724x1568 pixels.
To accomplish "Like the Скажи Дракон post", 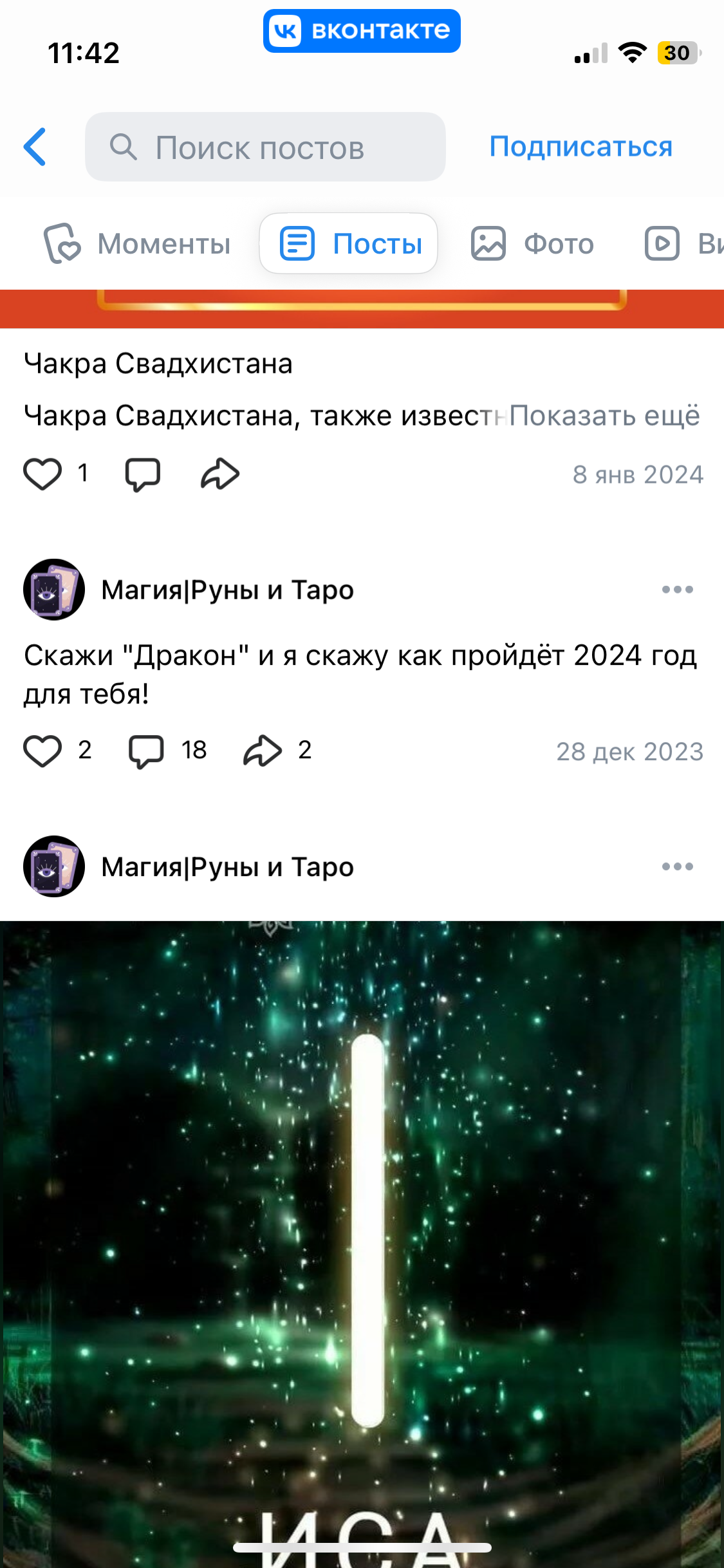I will point(42,751).
